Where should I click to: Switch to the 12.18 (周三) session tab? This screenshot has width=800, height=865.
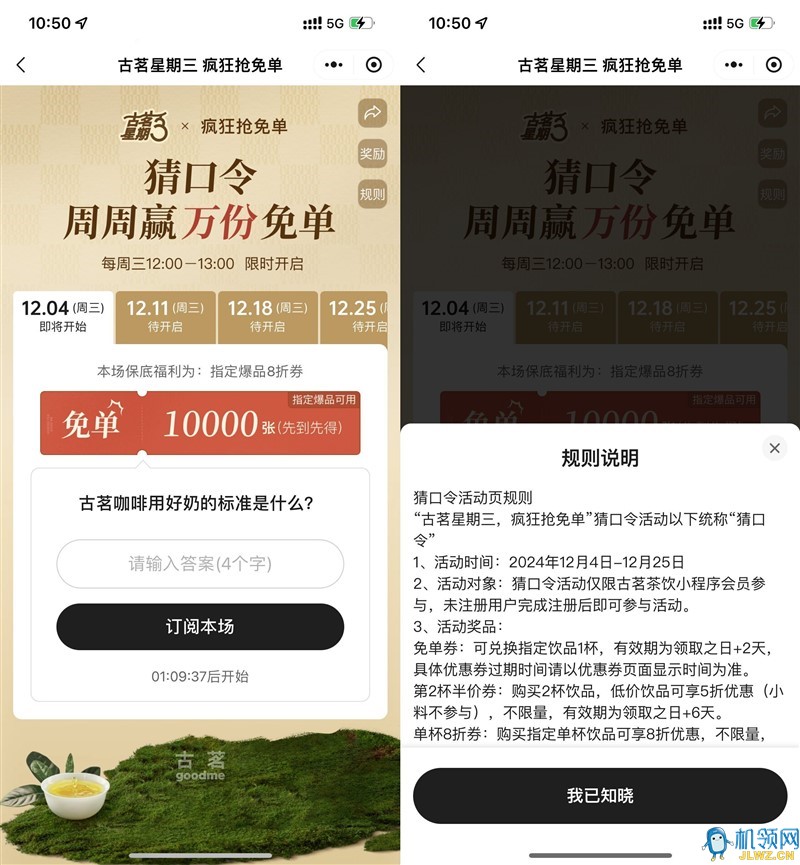267,316
